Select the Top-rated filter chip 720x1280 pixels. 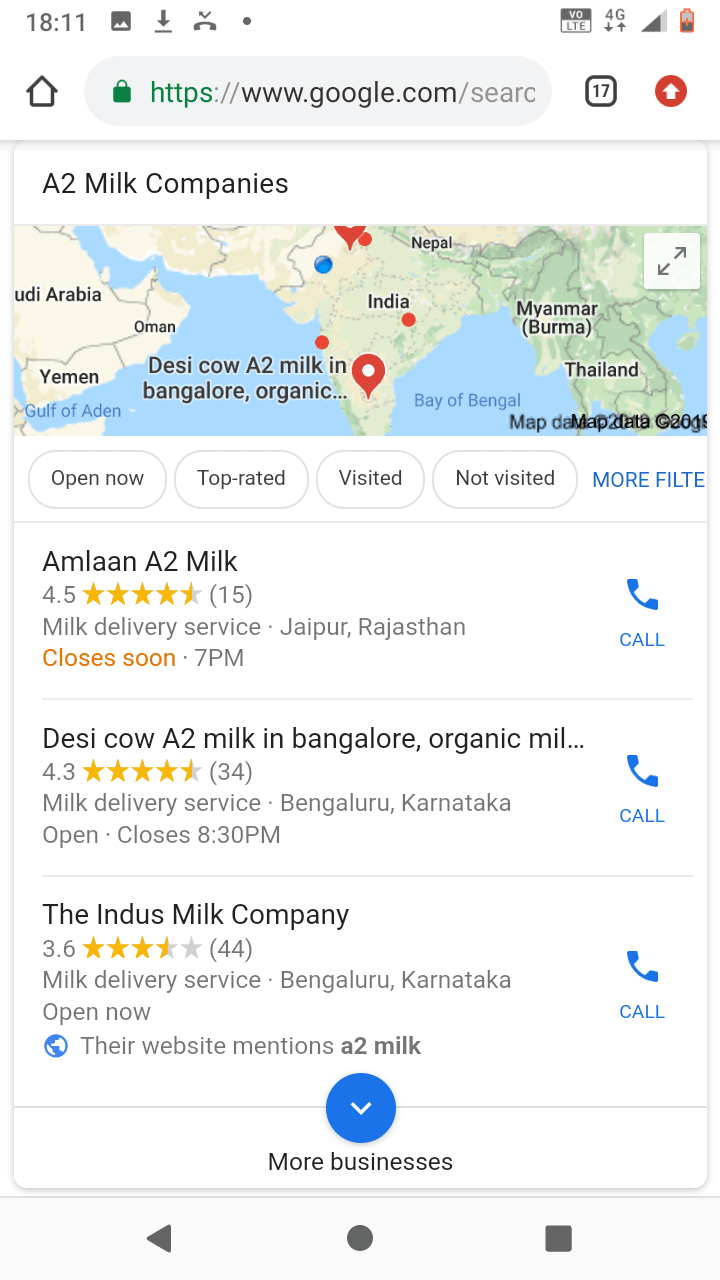tap(241, 479)
